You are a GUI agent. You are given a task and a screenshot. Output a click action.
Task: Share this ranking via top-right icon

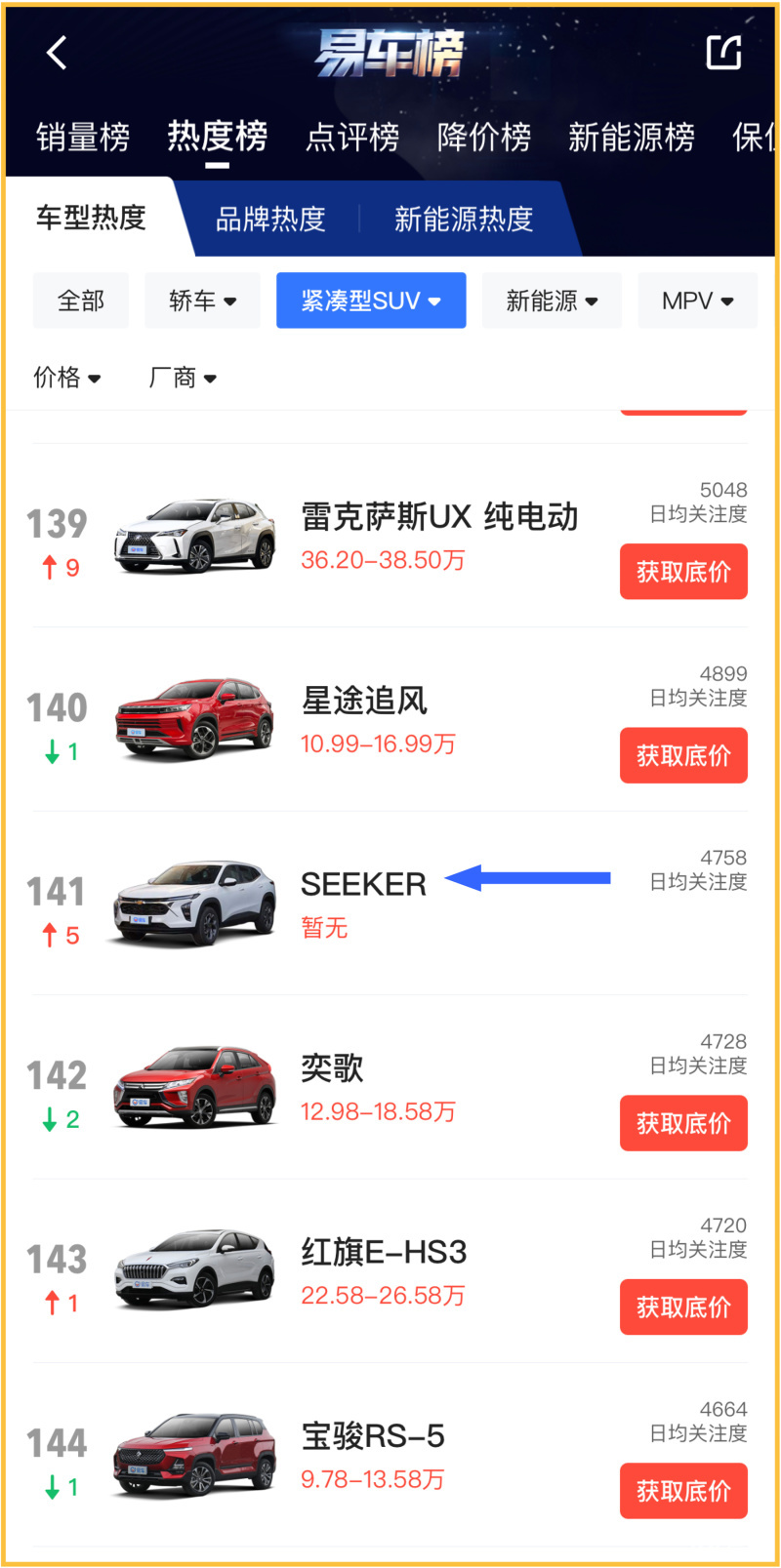tap(723, 53)
